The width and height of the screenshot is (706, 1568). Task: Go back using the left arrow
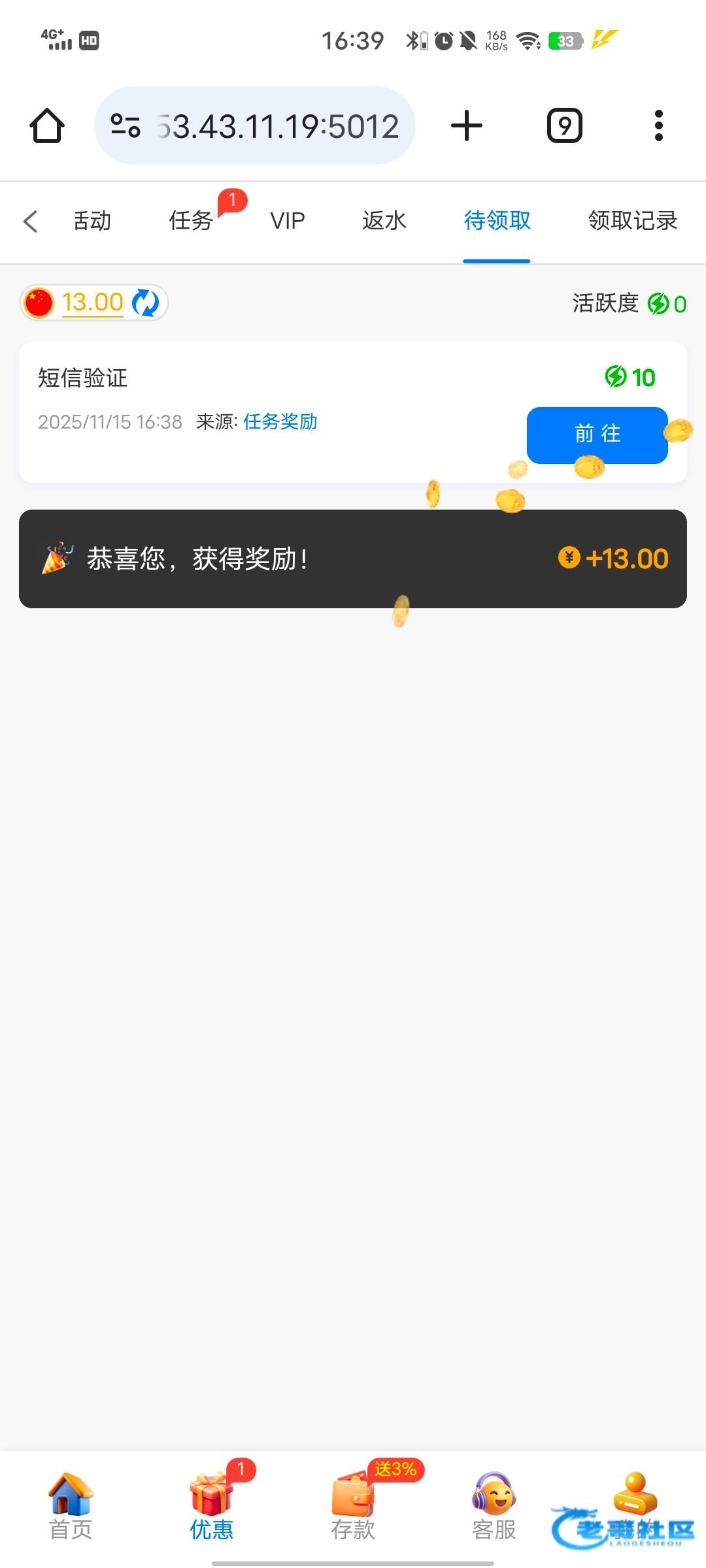[30, 221]
